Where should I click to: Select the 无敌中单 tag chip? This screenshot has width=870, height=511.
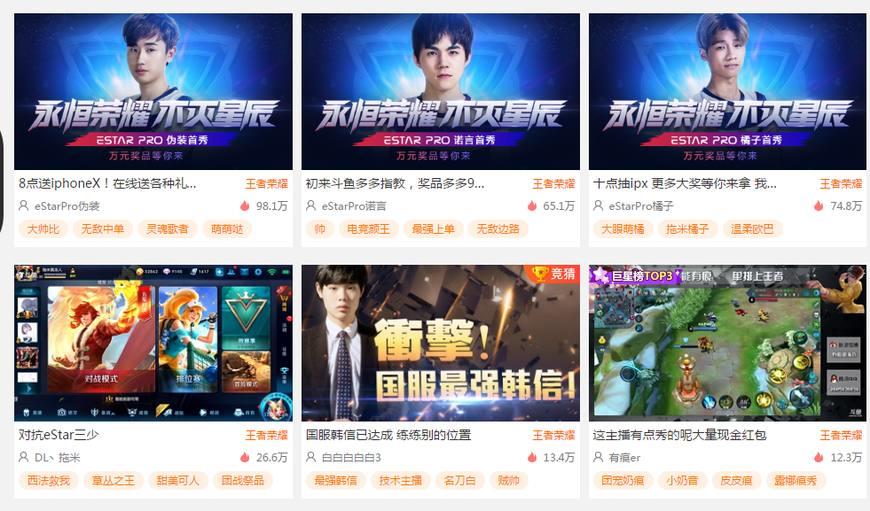pyautogui.click(x=103, y=229)
